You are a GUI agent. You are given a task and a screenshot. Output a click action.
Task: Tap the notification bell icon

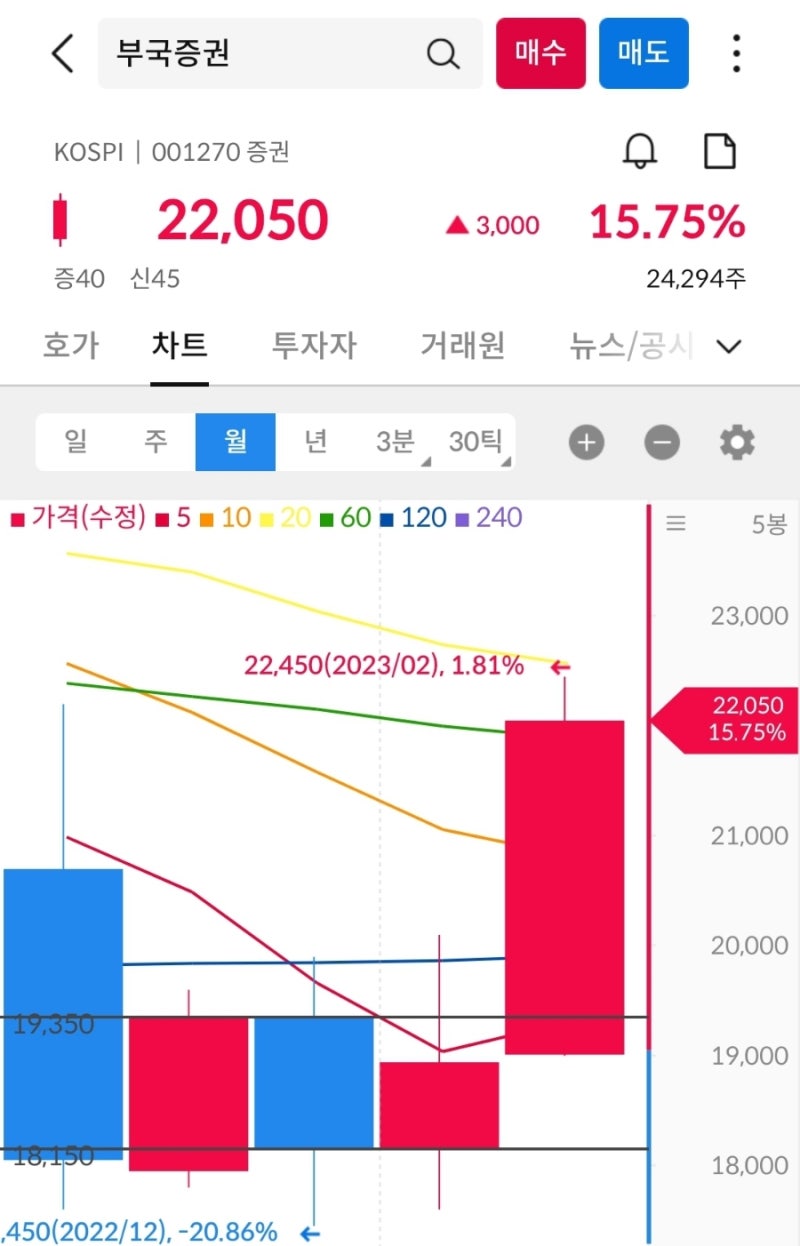pyautogui.click(x=641, y=152)
